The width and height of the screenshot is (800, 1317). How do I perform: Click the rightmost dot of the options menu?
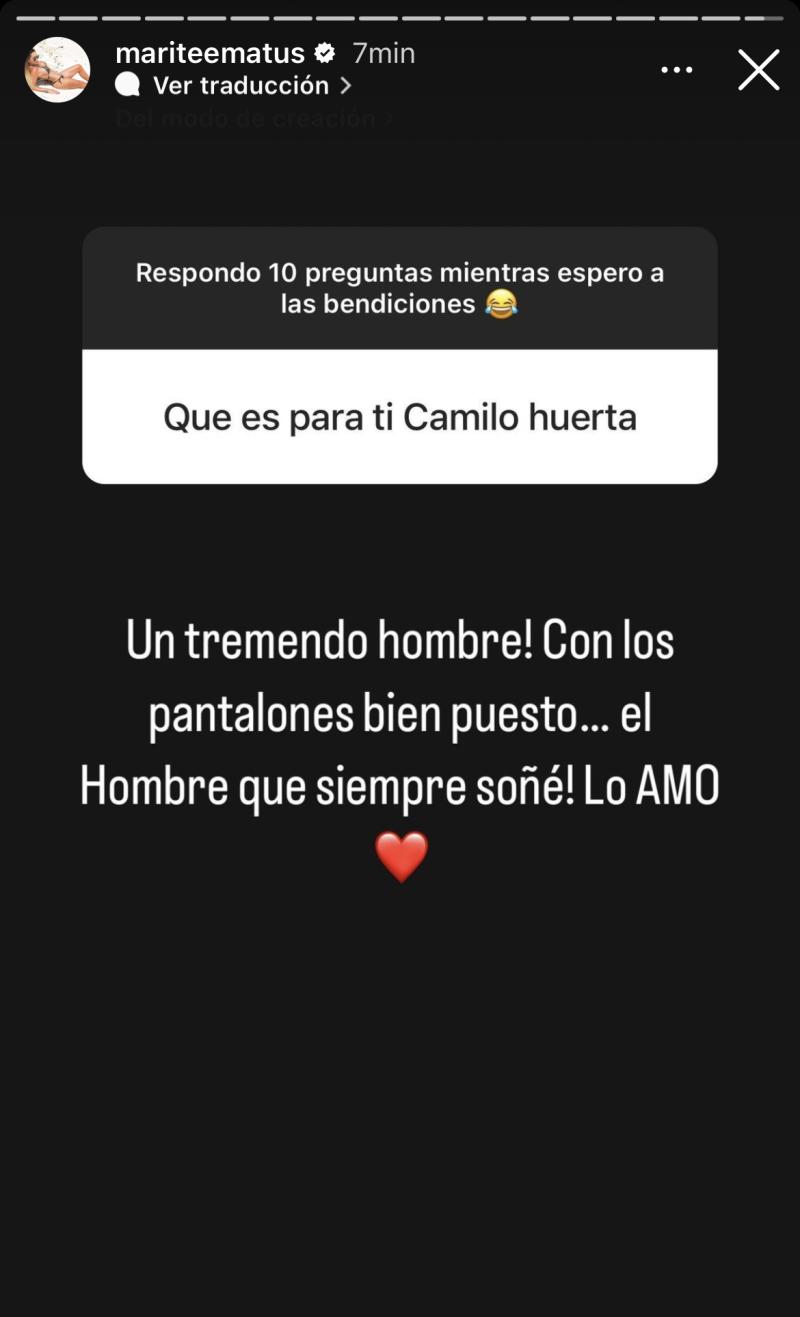point(692,68)
